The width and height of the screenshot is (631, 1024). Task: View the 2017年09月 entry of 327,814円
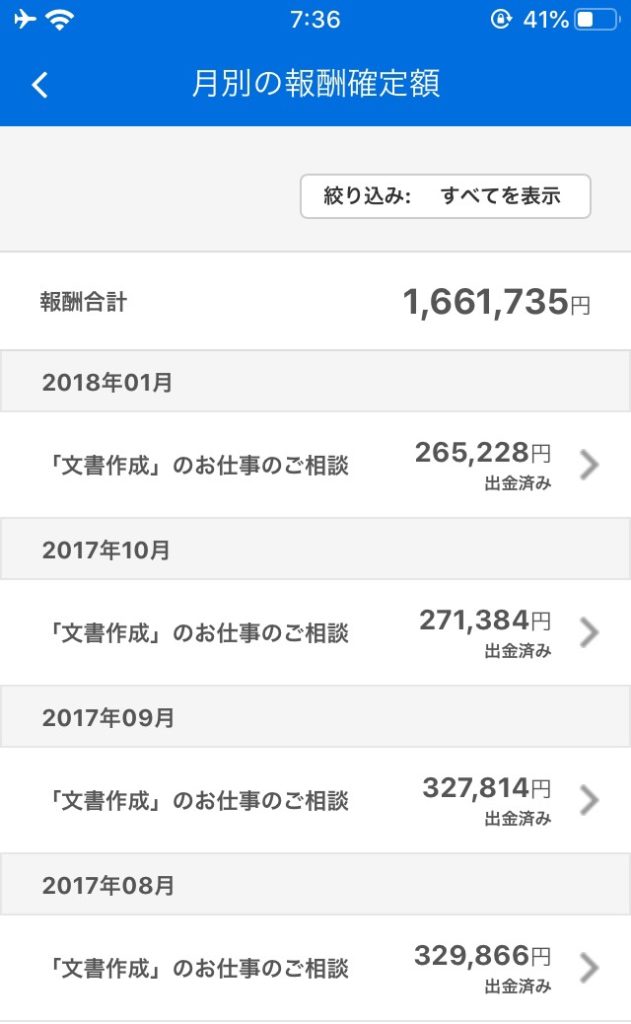[316, 800]
